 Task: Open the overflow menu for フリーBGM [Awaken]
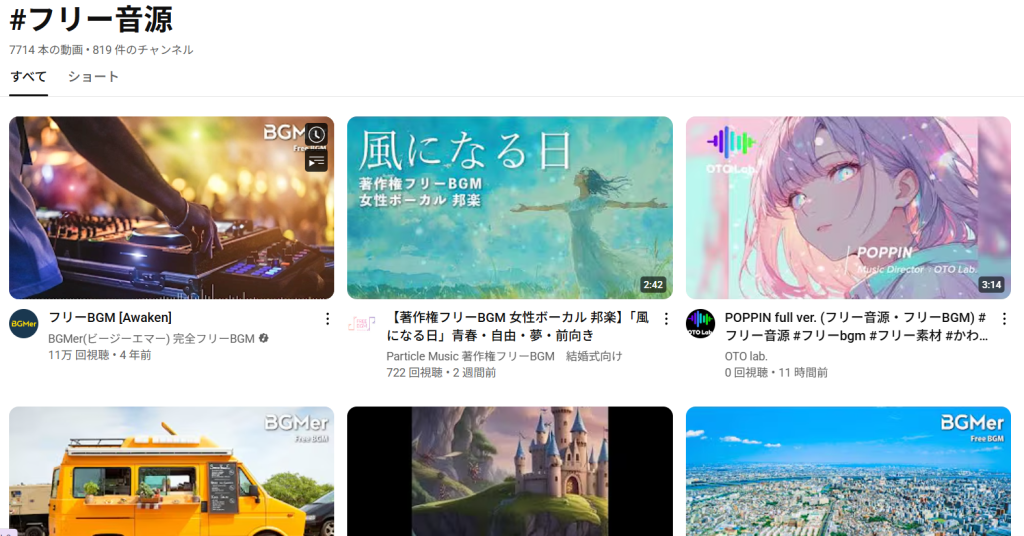[x=327, y=319]
